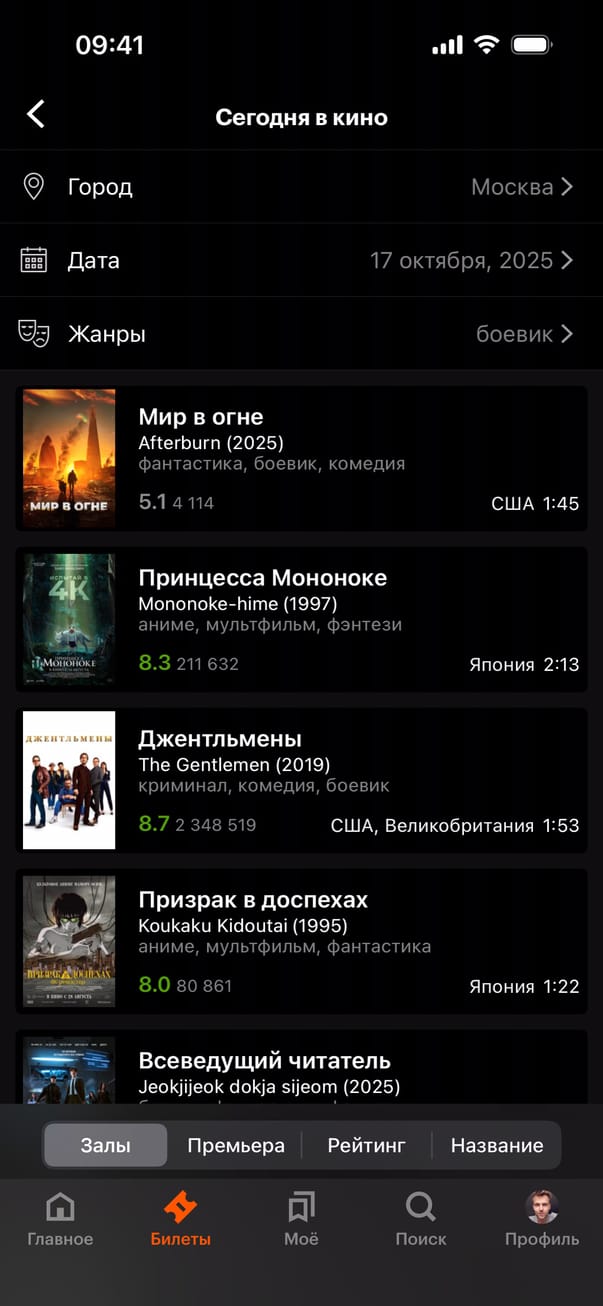Open the Жанры genre filter row

[301, 334]
